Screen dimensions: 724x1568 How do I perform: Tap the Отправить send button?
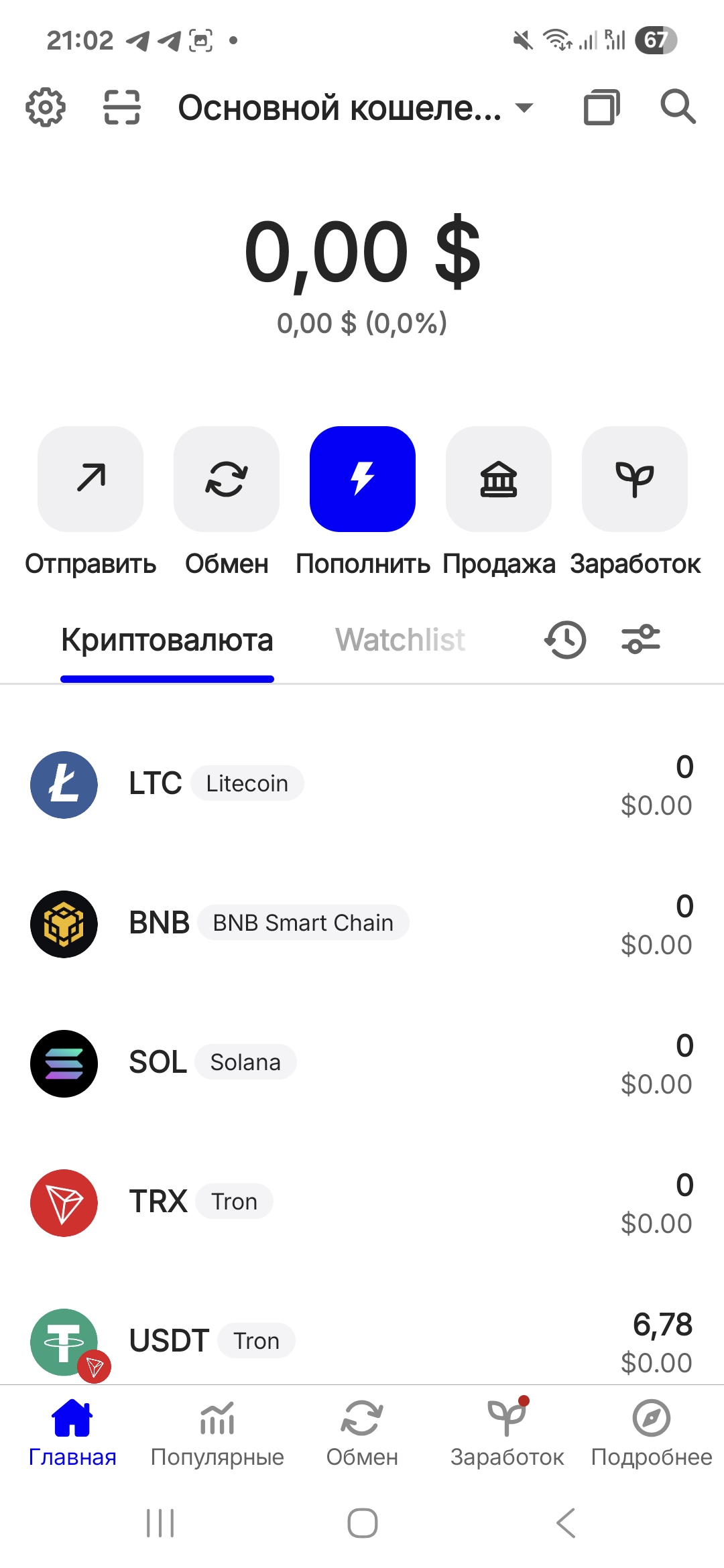[x=90, y=479]
